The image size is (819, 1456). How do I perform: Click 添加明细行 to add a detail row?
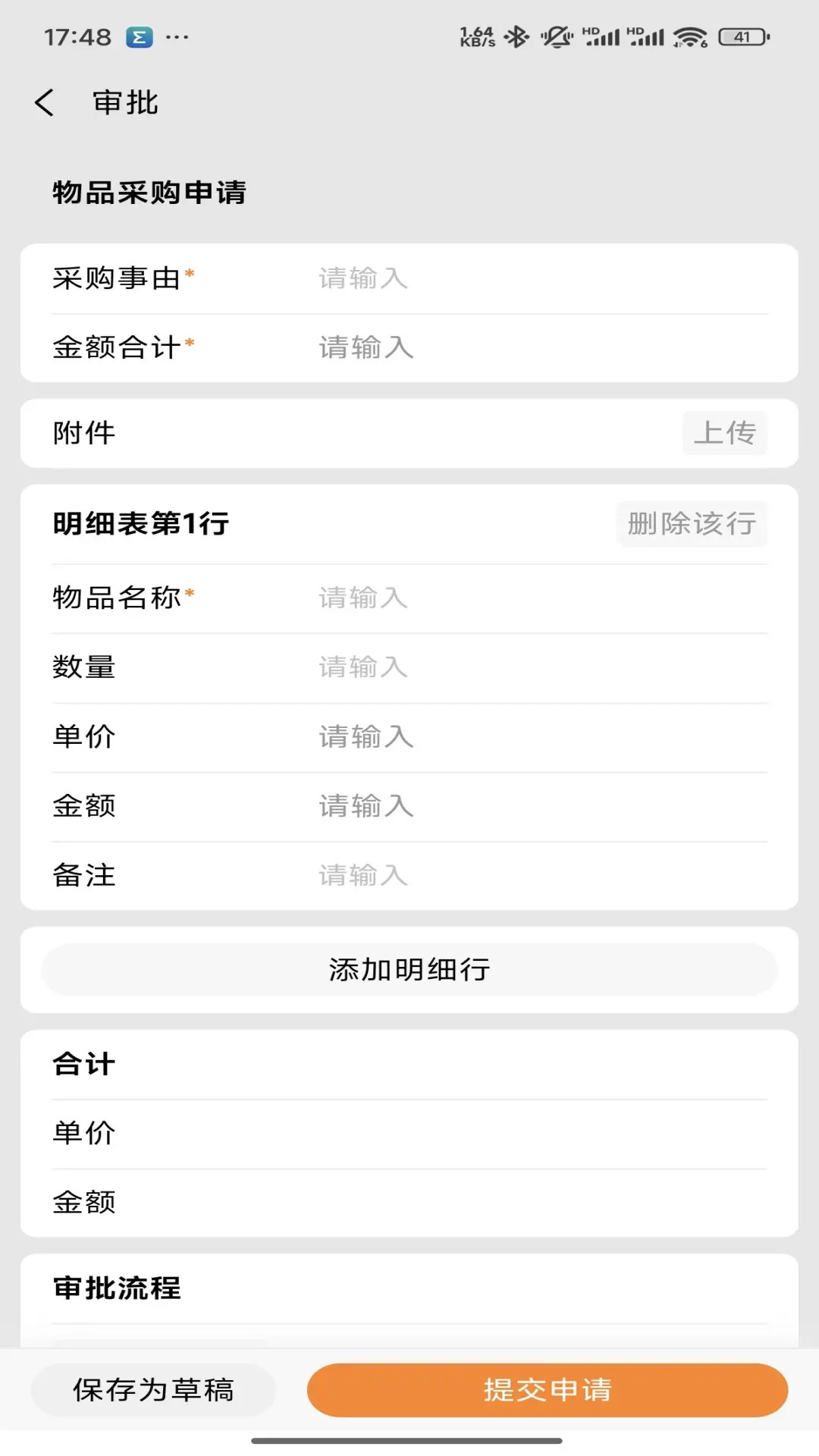409,969
